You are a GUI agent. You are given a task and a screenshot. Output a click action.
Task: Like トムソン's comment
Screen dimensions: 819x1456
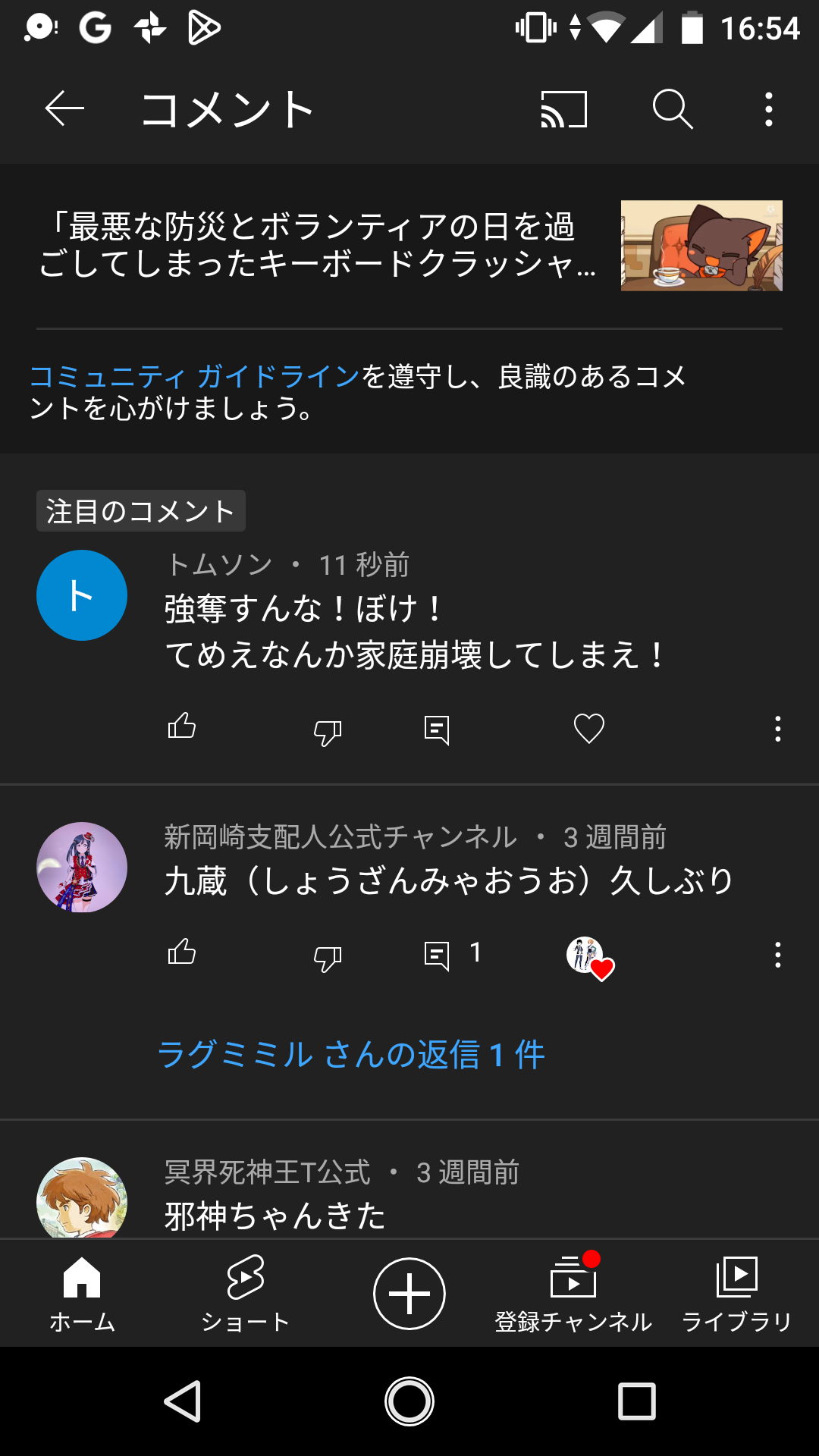(x=182, y=728)
